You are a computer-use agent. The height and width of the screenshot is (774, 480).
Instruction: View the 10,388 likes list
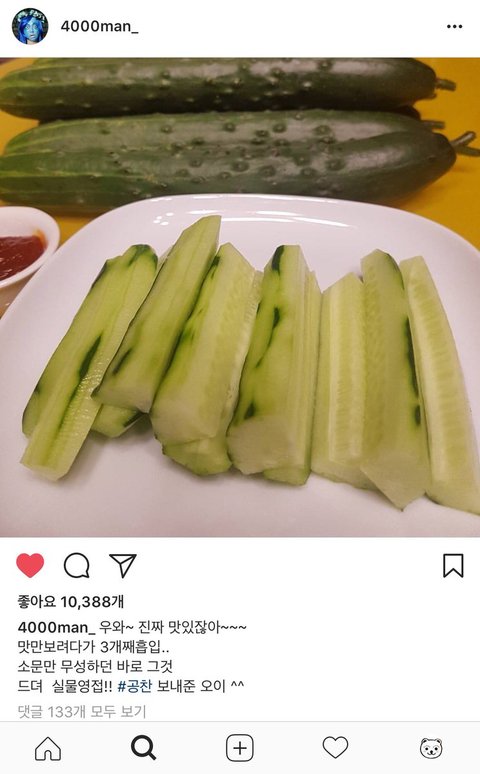point(71,601)
